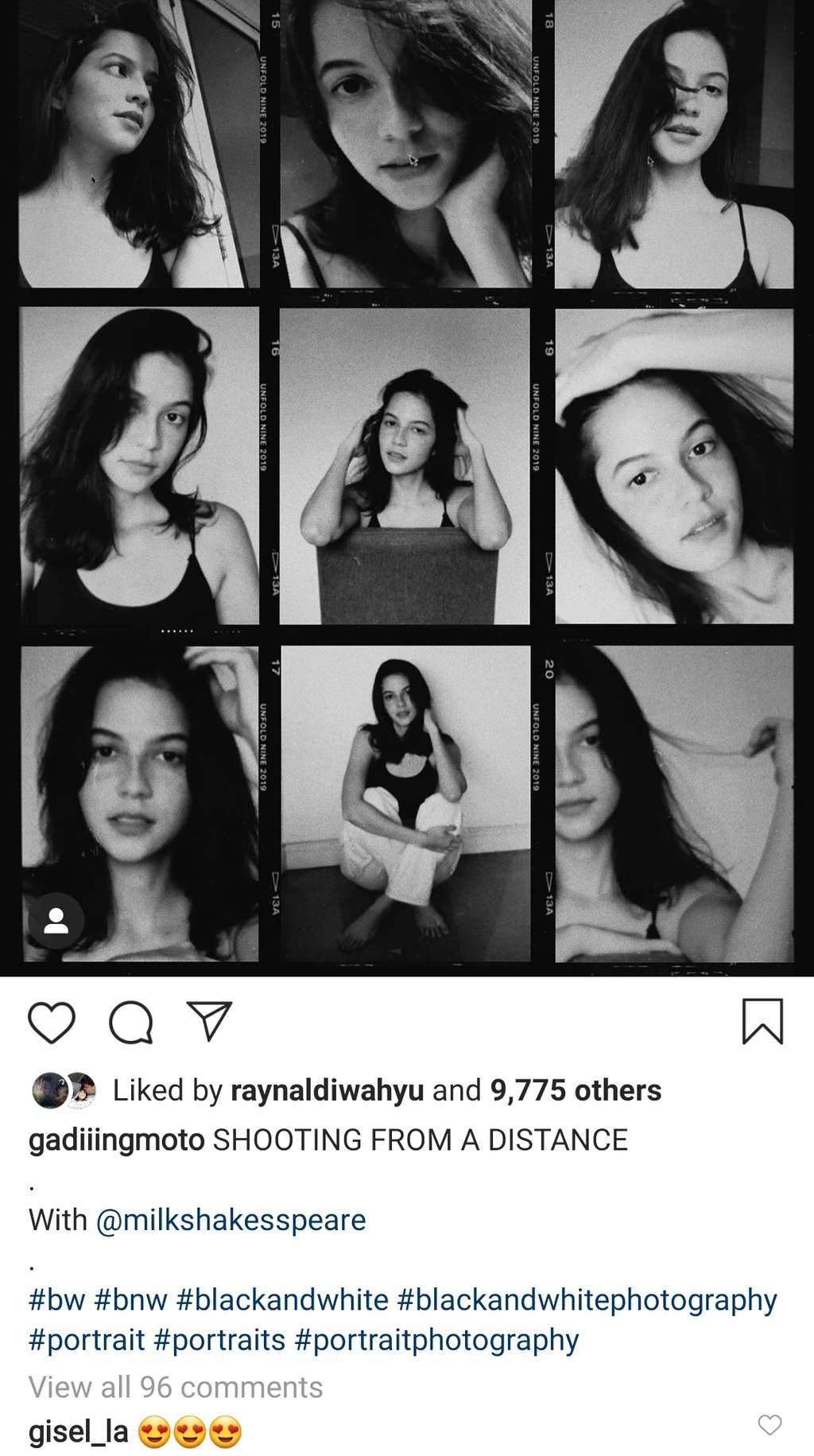
Task: Bookmark this post
Action: point(762,1021)
